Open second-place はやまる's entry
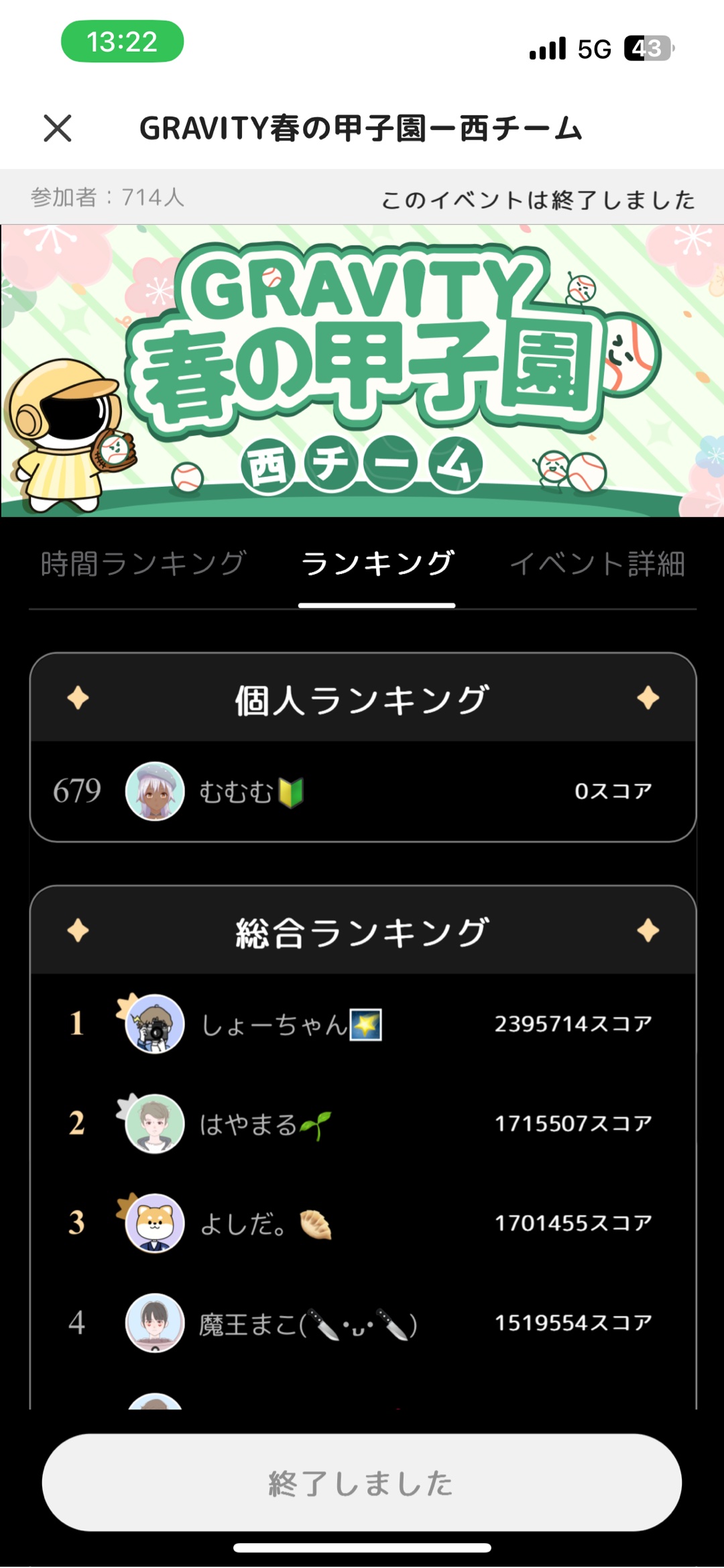Viewport: 724px width, 1568px height. pos(362,1124)
